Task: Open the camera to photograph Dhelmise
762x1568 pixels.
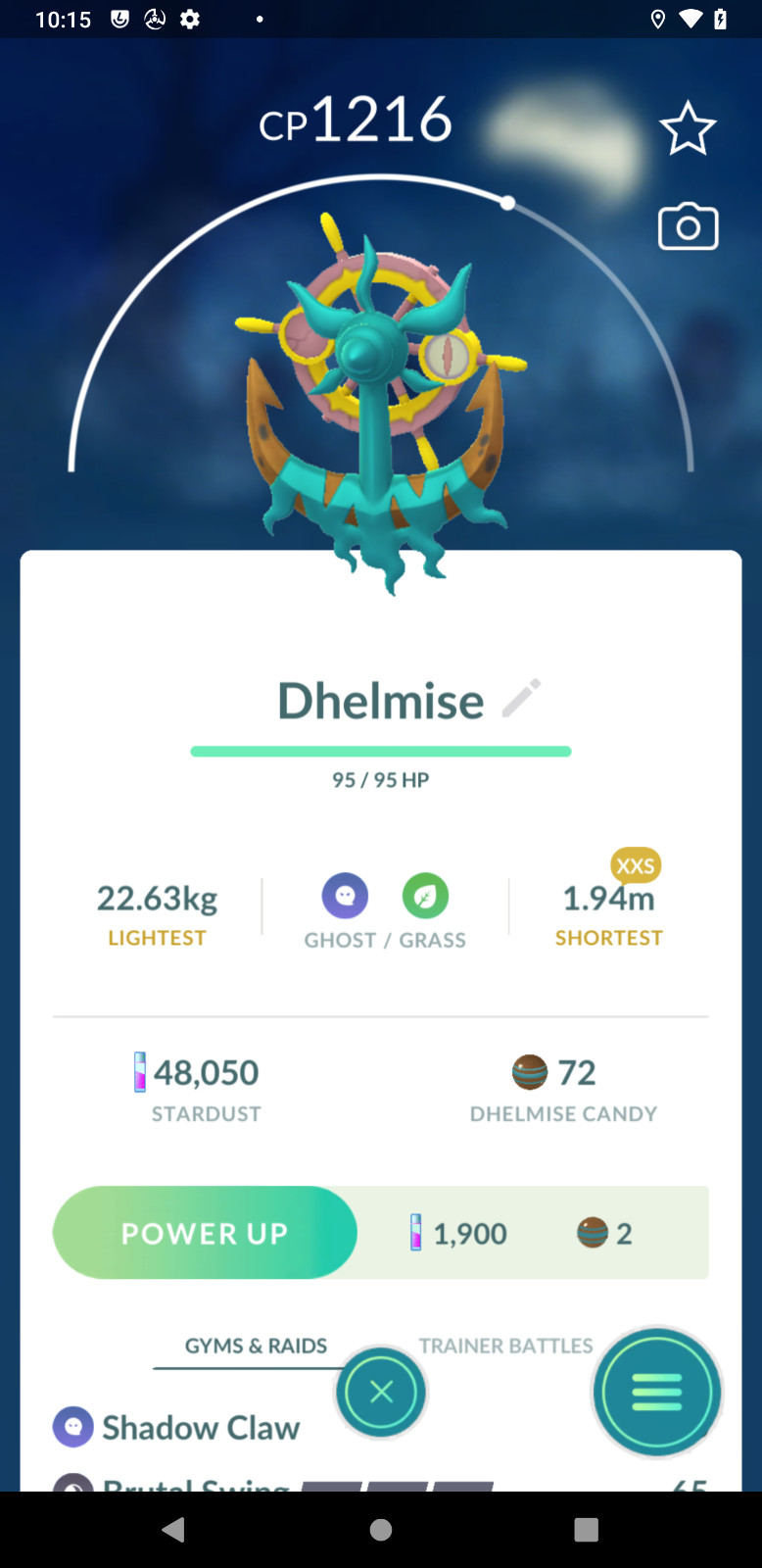Action: [x=688, y=227]
